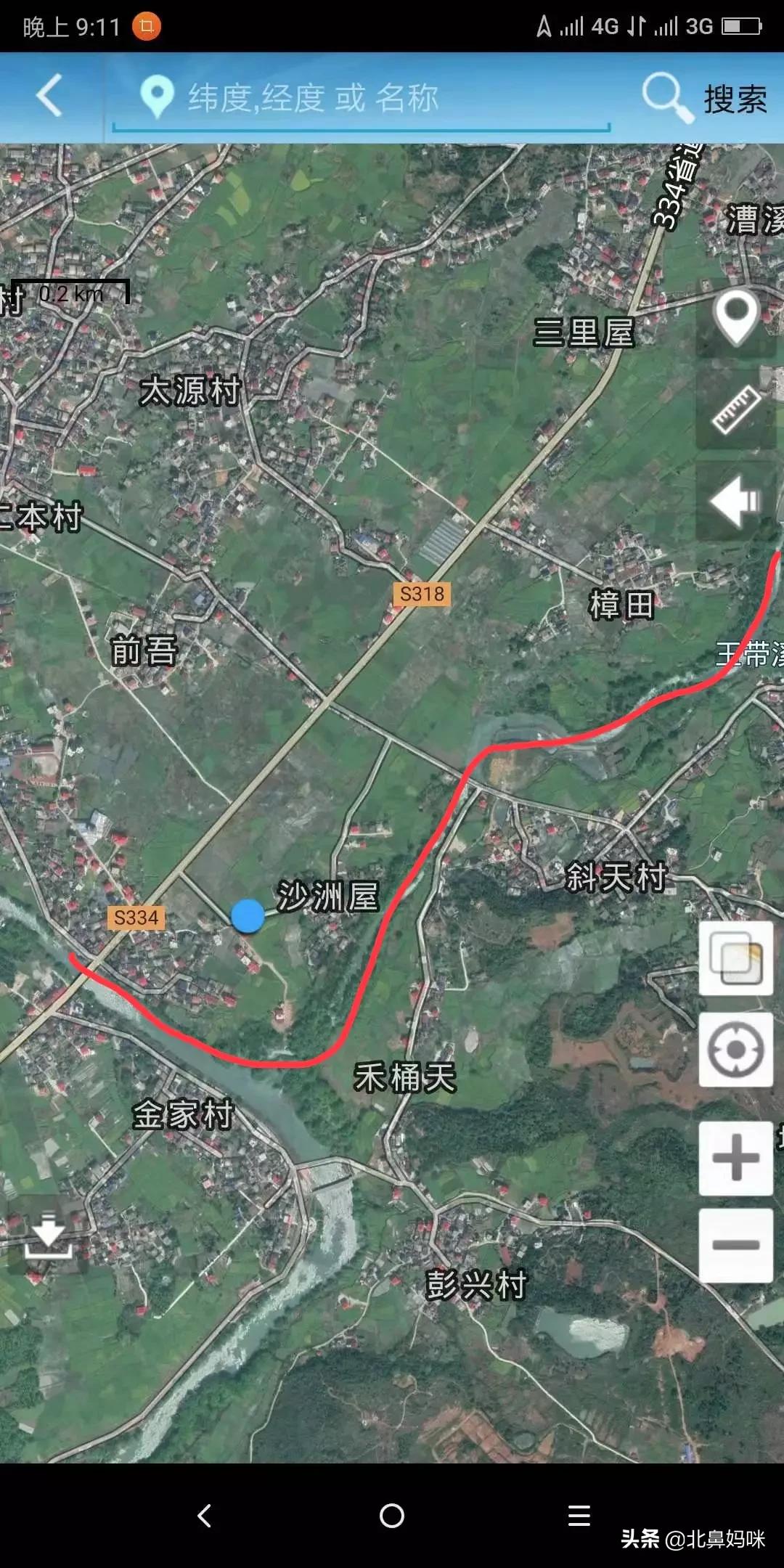The height and width of the screenshot is (1568, 784).
Task: Zoom out with the minus button
Action: (x=735, y=1246)
